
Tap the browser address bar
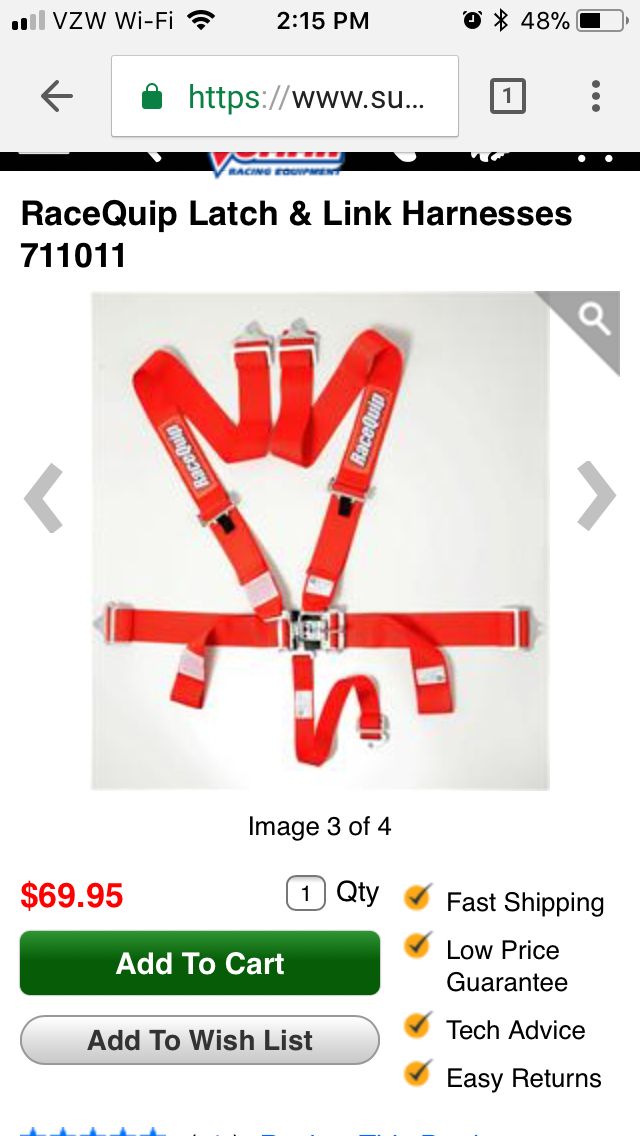click(285, 96)
